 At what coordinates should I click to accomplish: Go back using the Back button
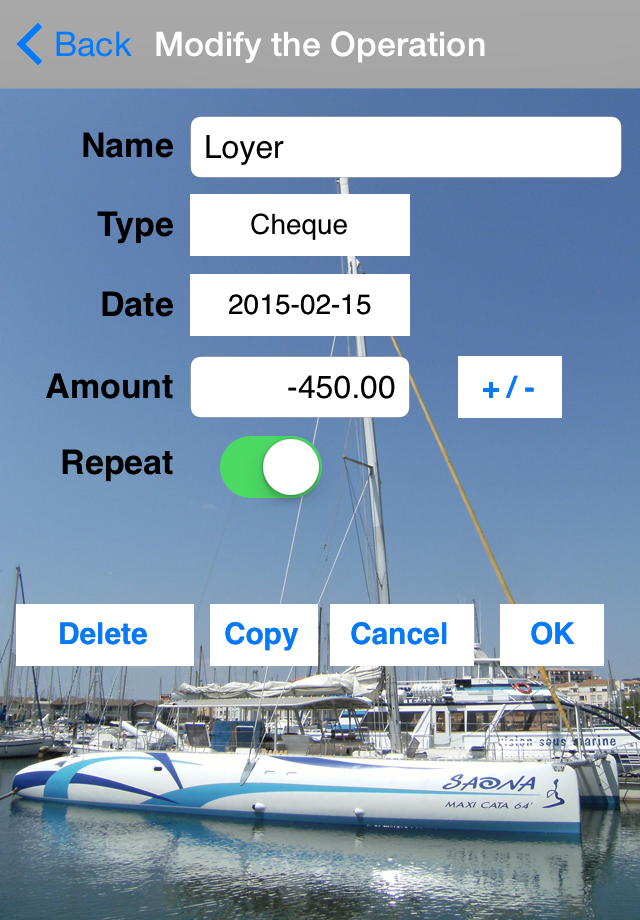tap(74, 45)
